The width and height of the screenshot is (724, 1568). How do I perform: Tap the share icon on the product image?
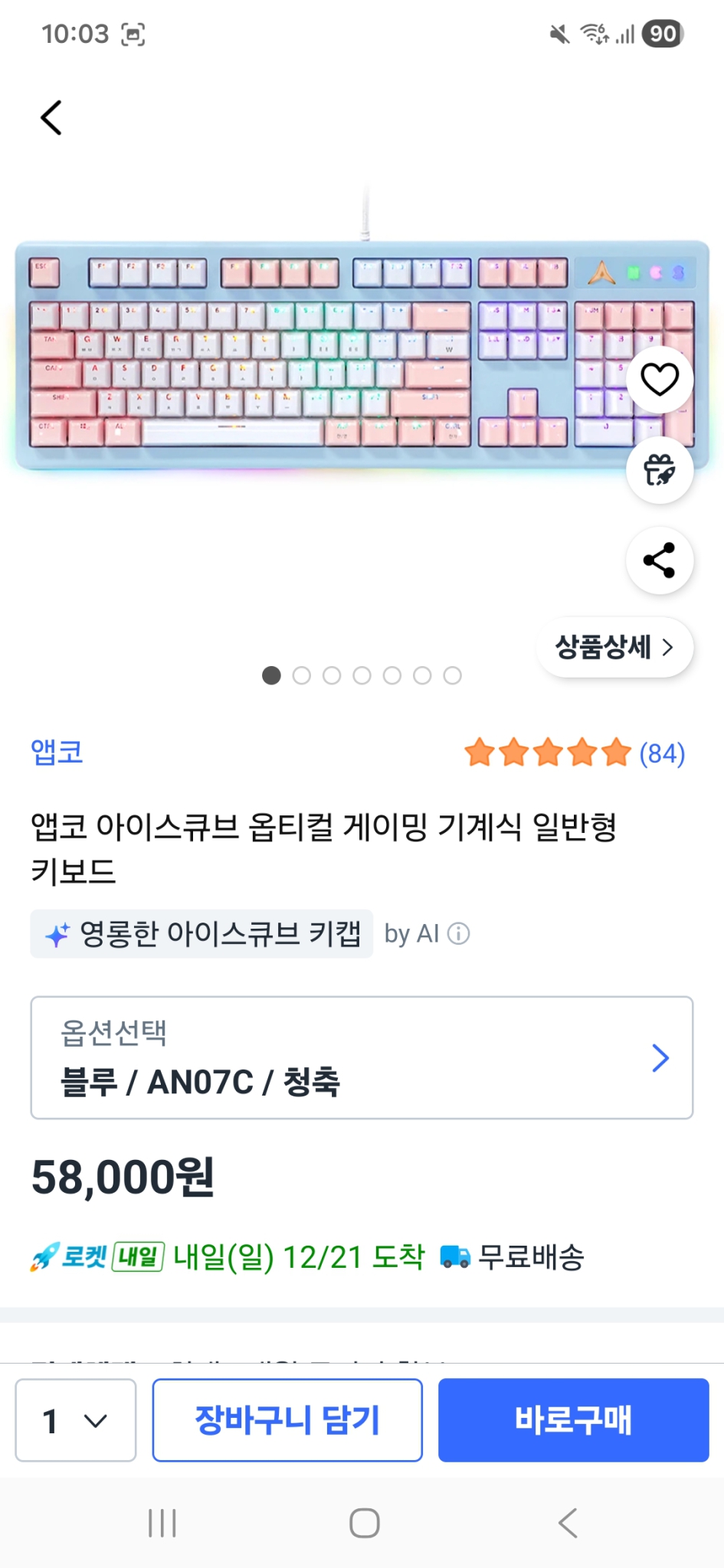point(659,561)
